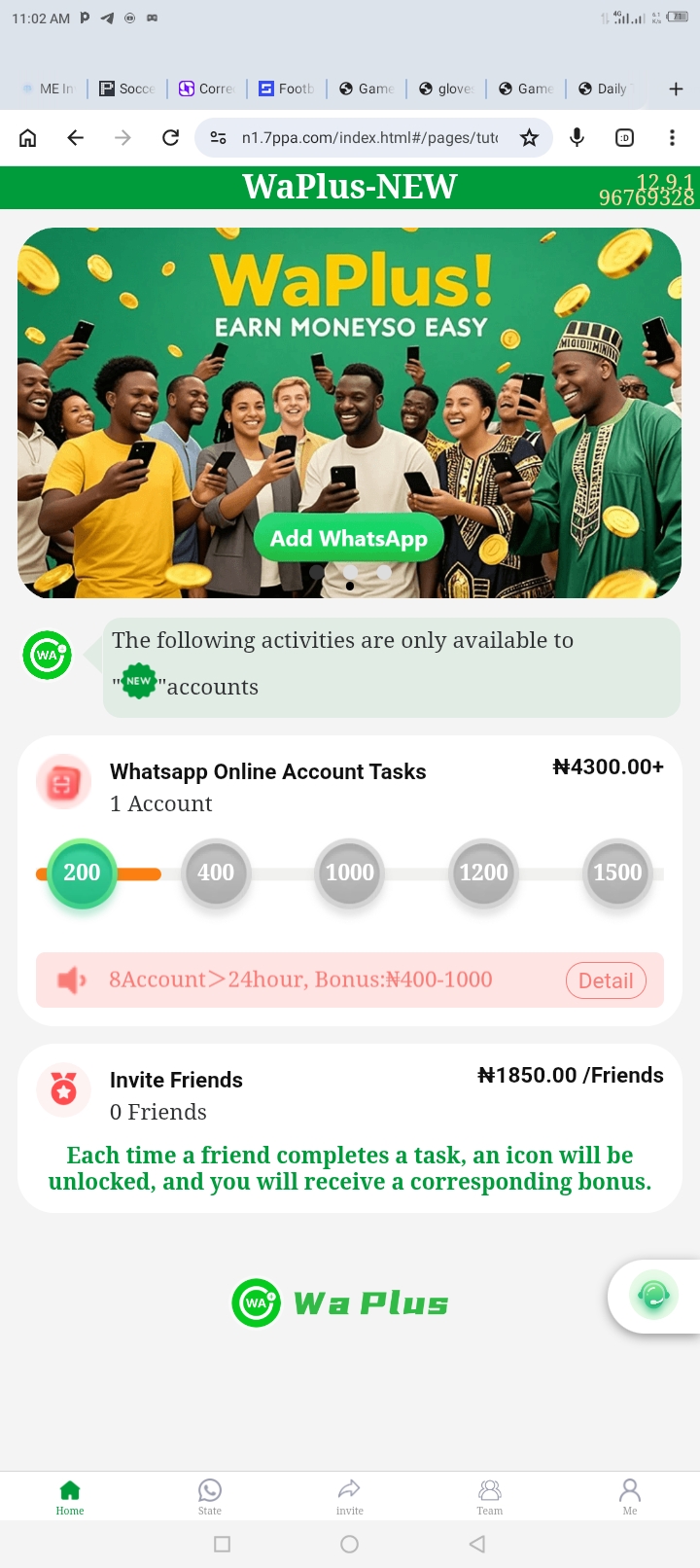Open the tab switcher
Image resolution: width=700 pixels, height=1568 pixels.
coord(625,138)
